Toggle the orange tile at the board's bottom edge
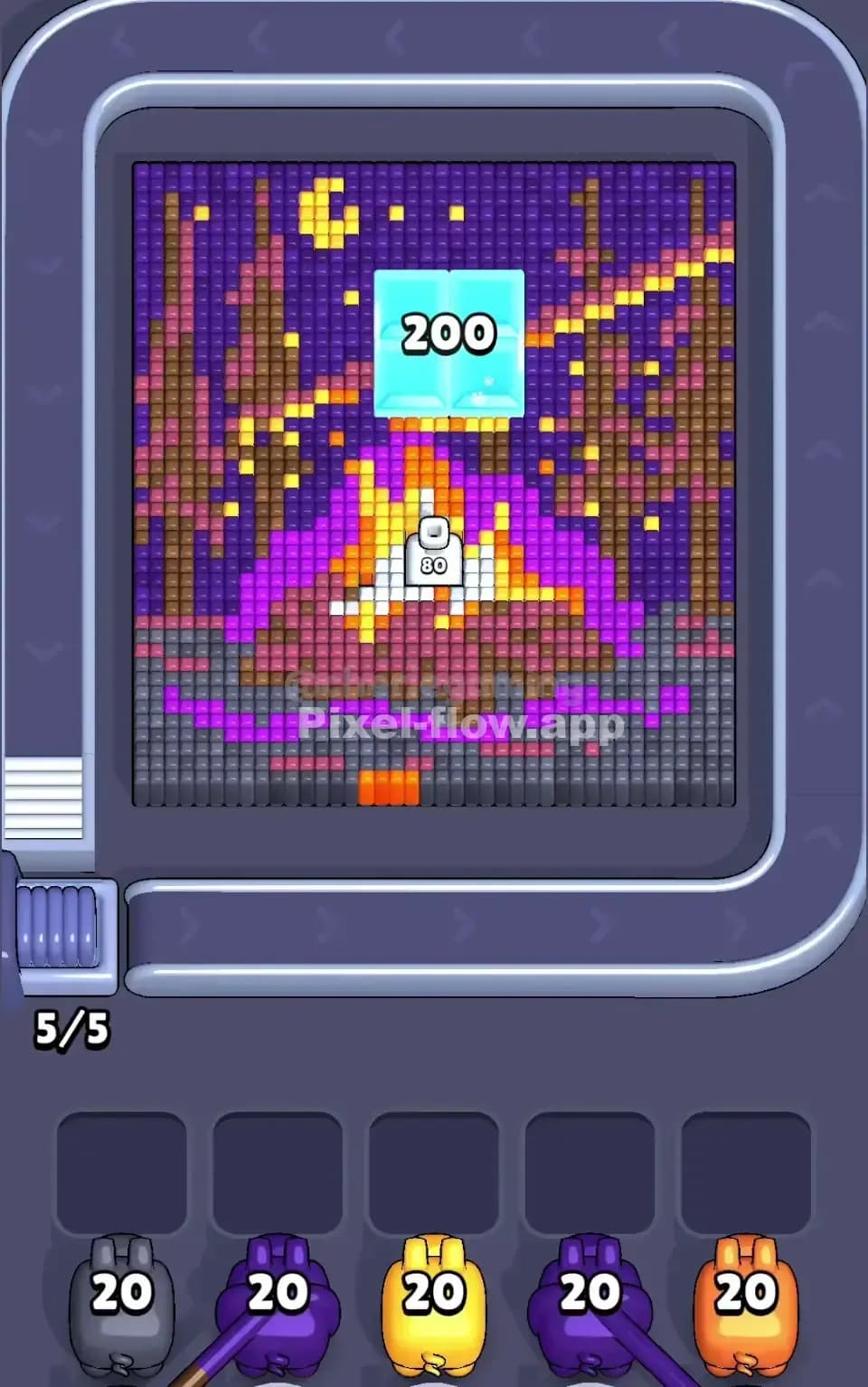 (x=387, y=785)
